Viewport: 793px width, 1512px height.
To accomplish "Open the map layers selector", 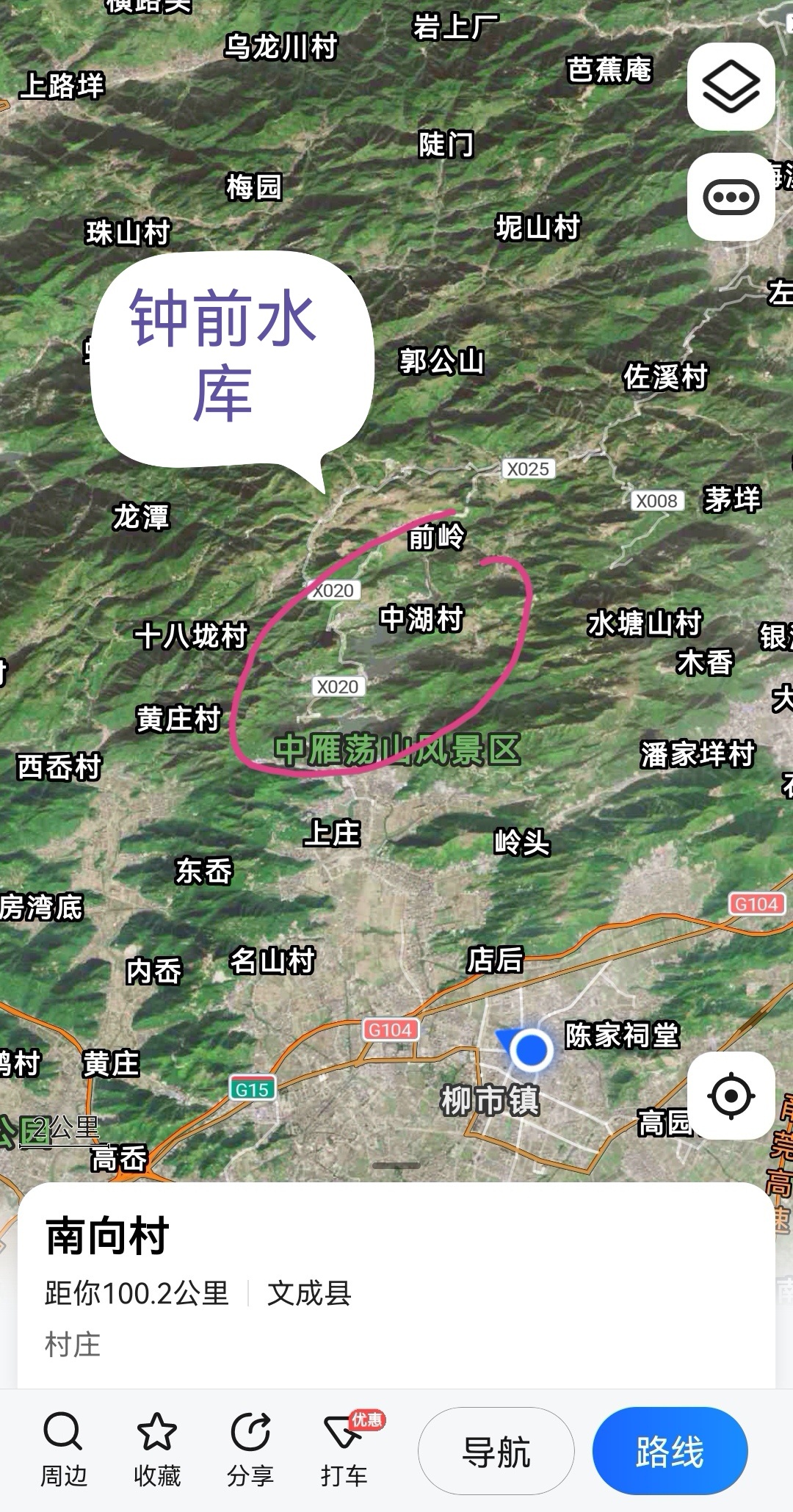I will (x=731, y=87).
